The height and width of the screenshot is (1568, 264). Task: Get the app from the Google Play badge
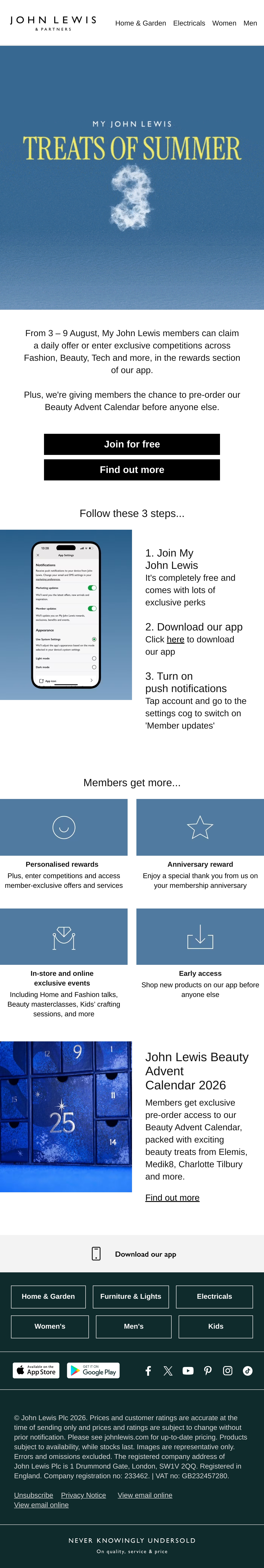click(x=93, y=1370)
